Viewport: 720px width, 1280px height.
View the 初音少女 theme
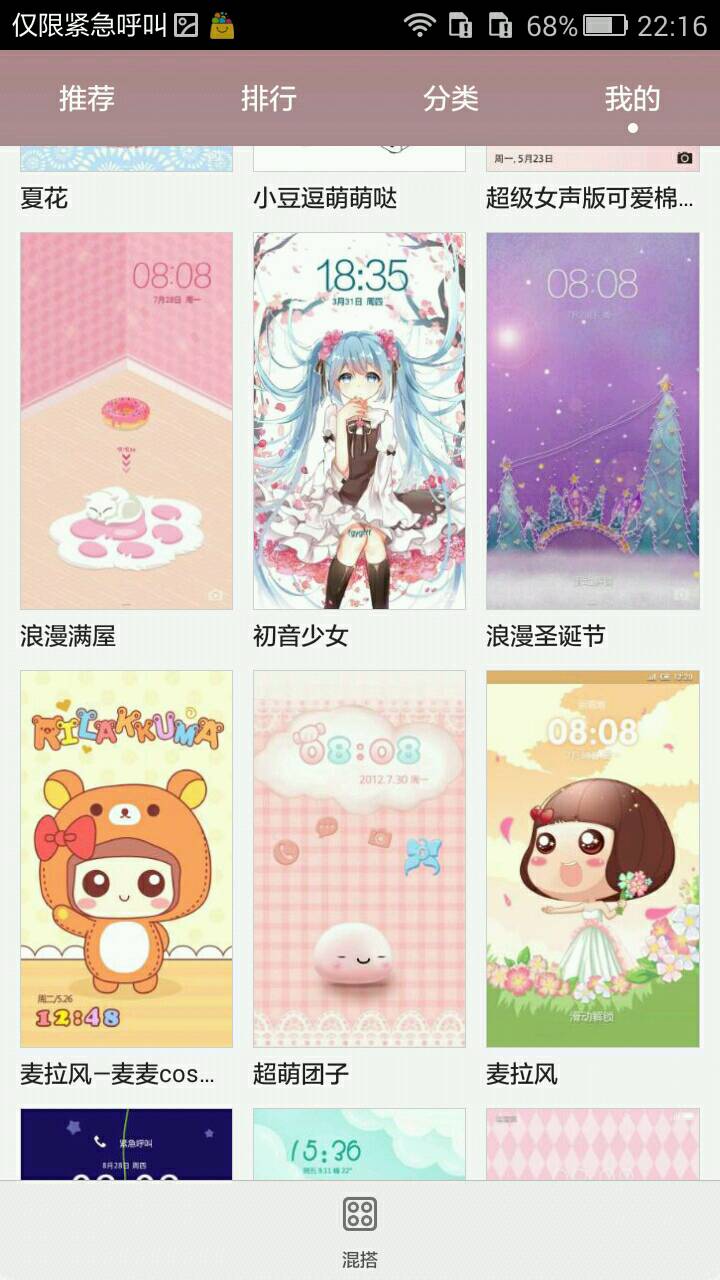[x=359, y=421]
